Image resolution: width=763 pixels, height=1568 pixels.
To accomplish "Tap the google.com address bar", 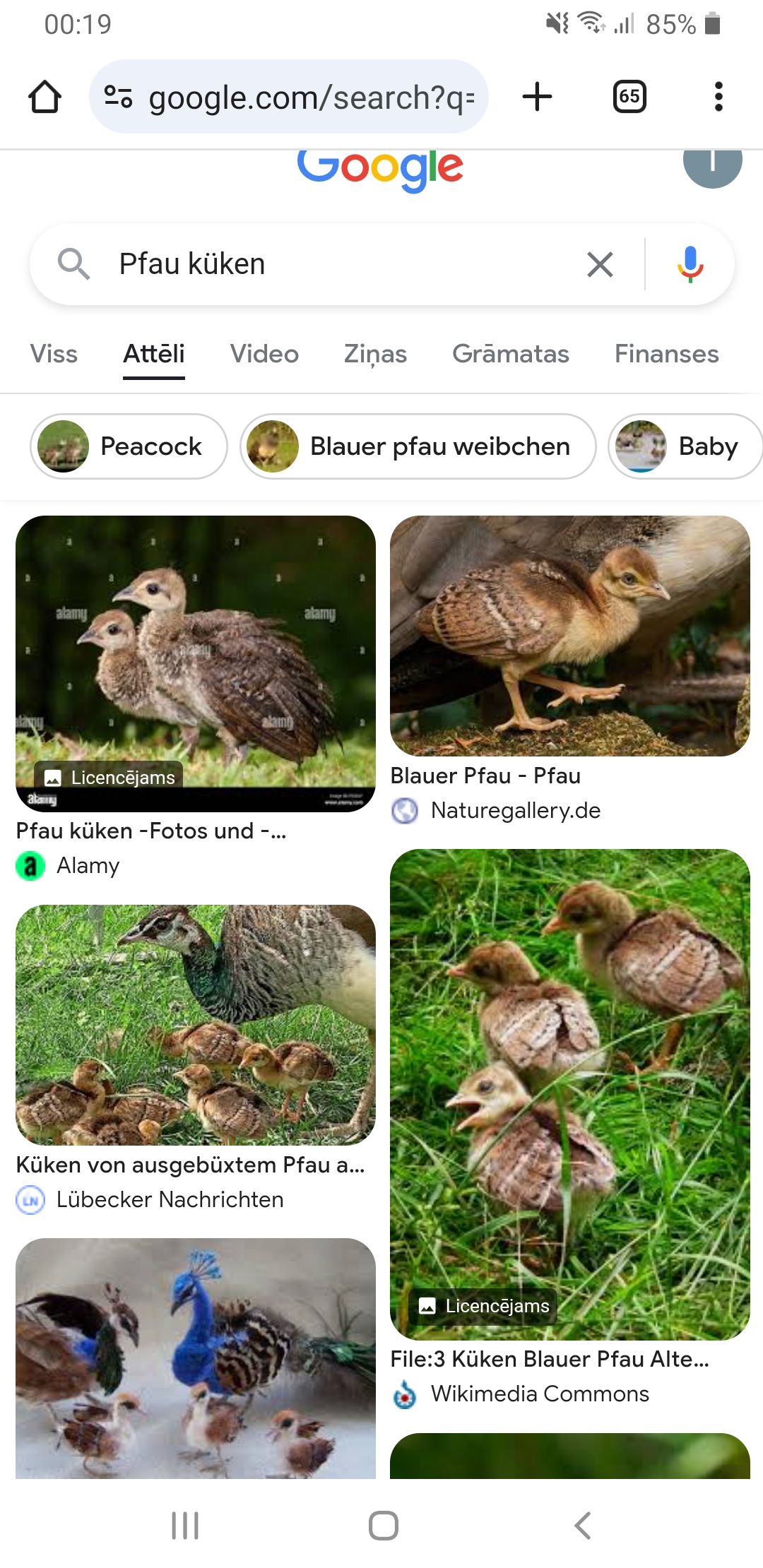I will click(290, 97).
